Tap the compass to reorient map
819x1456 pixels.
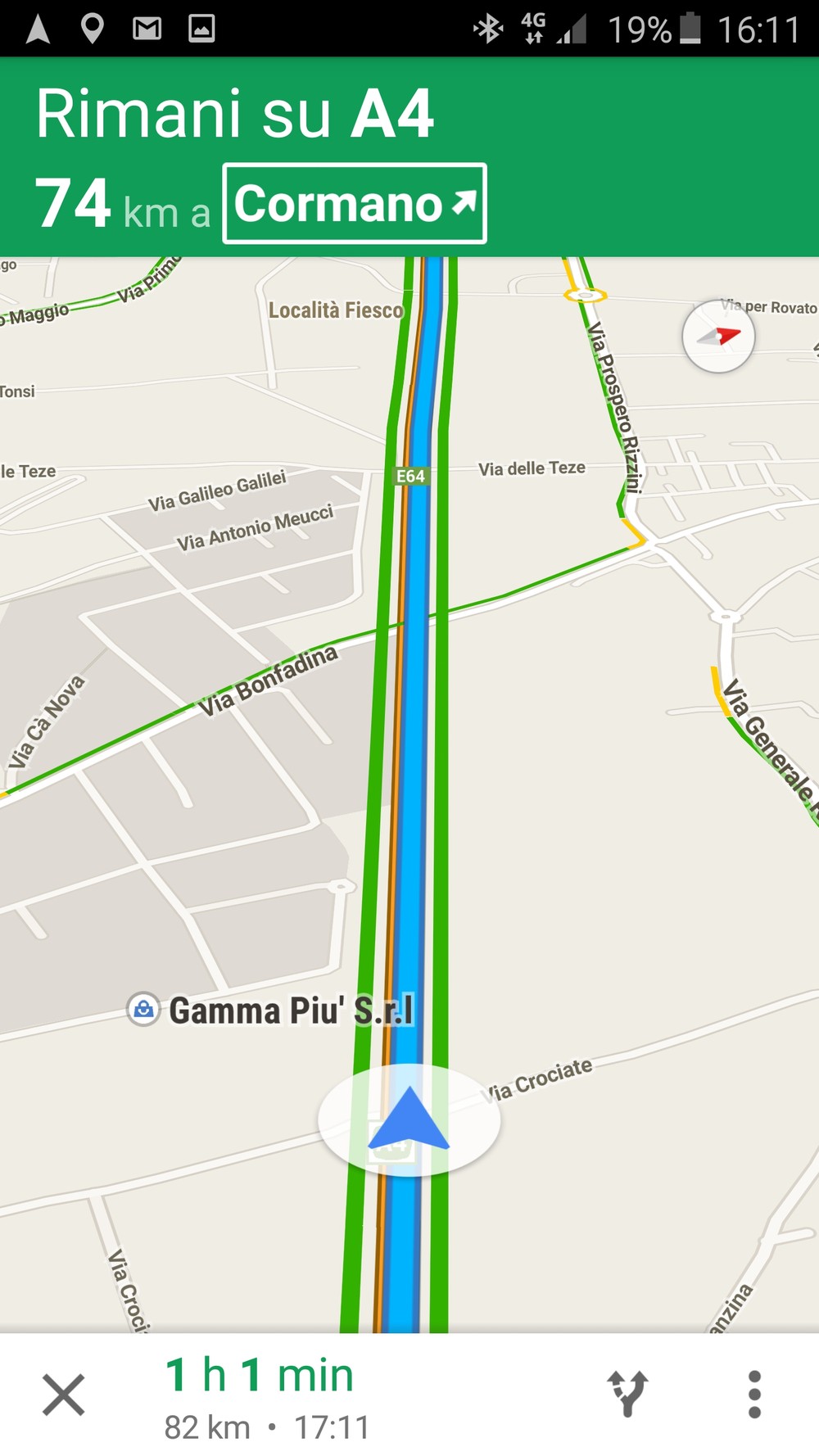click(718, 337)
